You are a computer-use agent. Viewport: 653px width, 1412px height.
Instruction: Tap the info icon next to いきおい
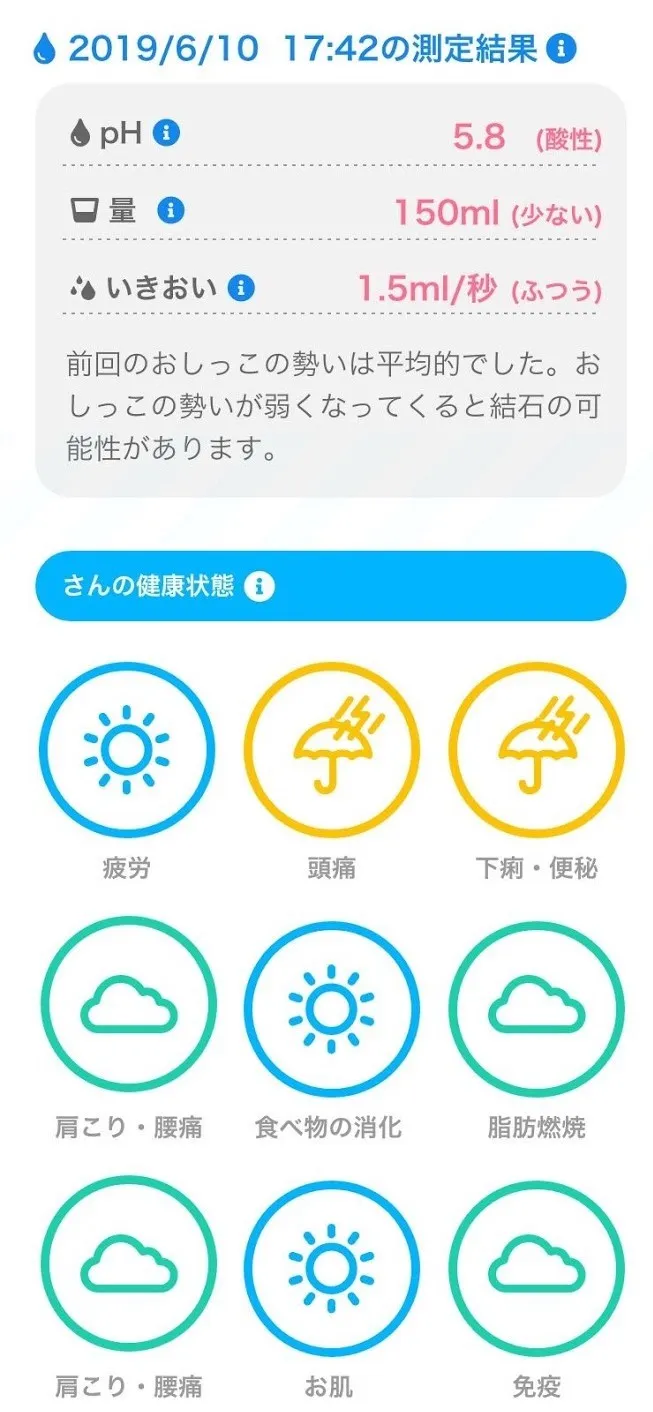240,289
